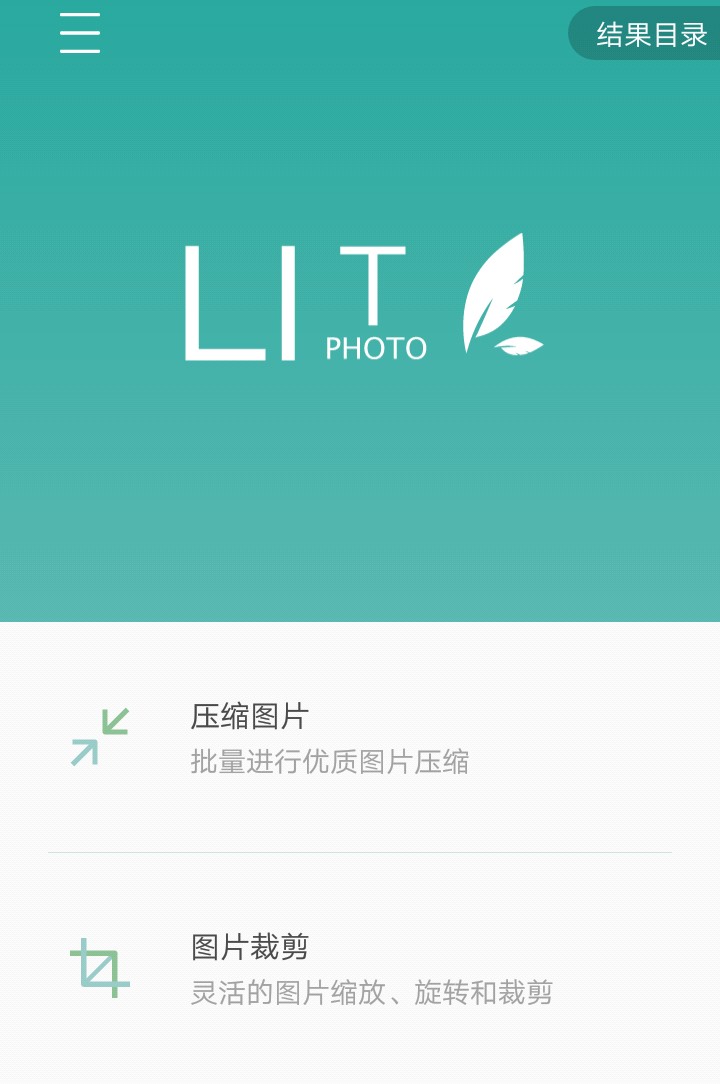Open 图片裁剪 image cropping

tap(330, 968)
